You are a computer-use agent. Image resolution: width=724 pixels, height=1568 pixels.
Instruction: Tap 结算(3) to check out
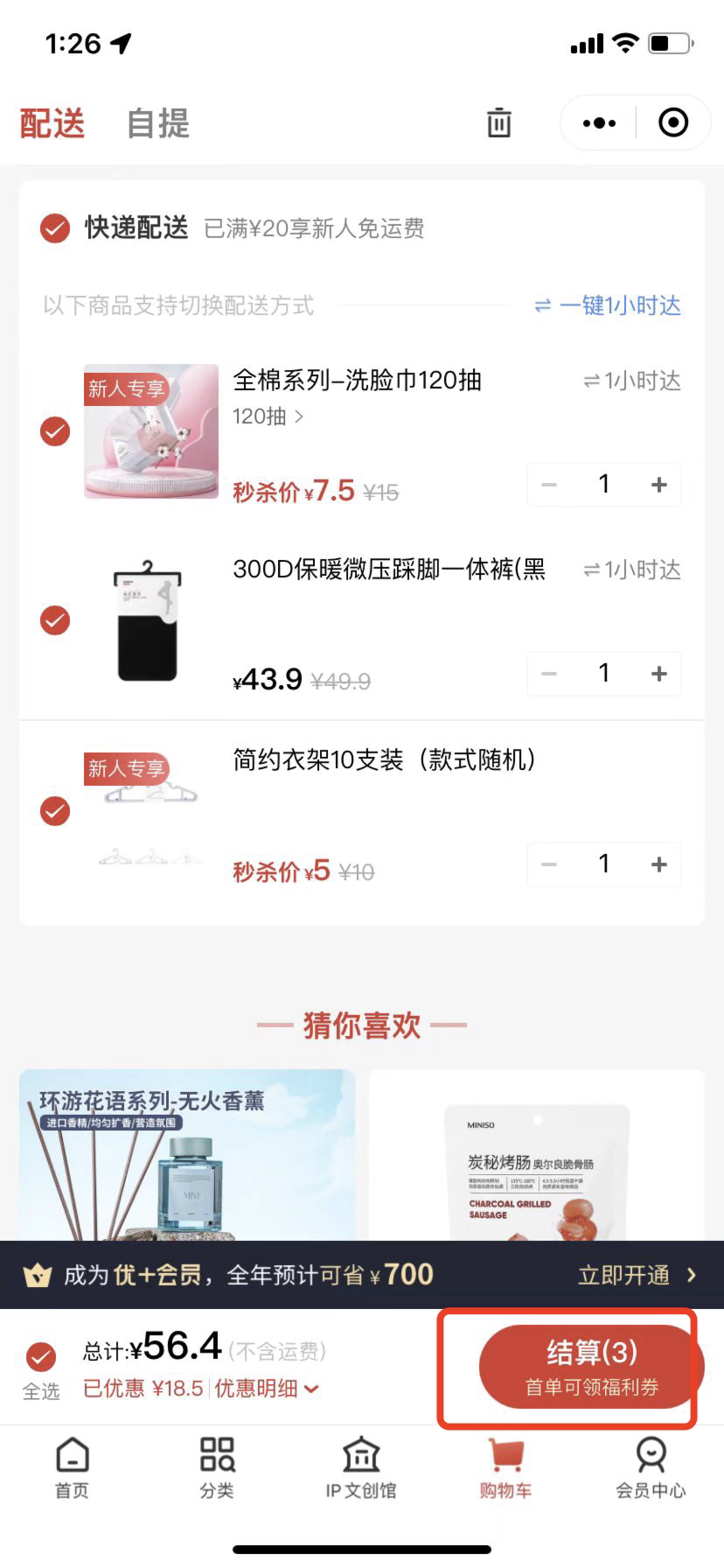pos(591,1367)
